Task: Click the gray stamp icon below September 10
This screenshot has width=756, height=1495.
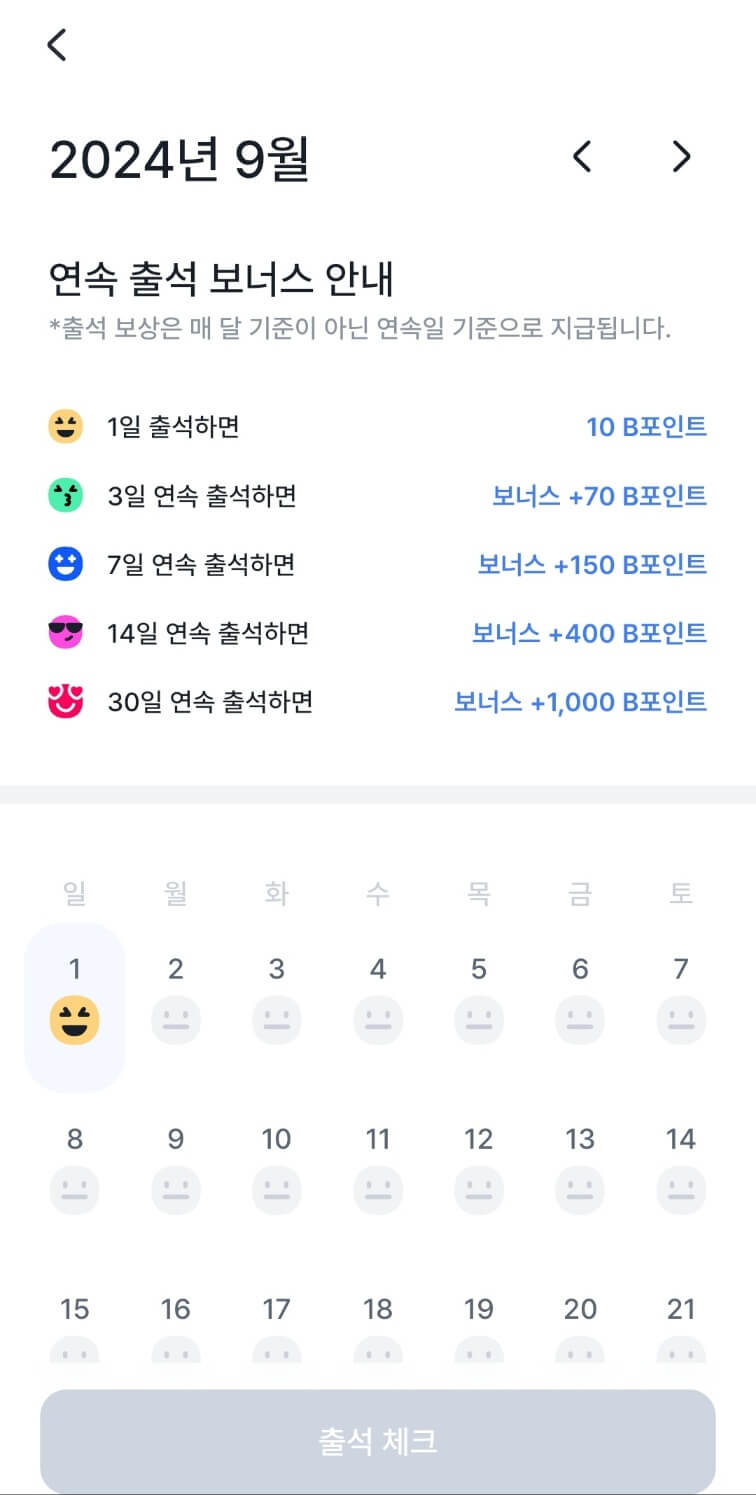Action: tap(277, 1189)
